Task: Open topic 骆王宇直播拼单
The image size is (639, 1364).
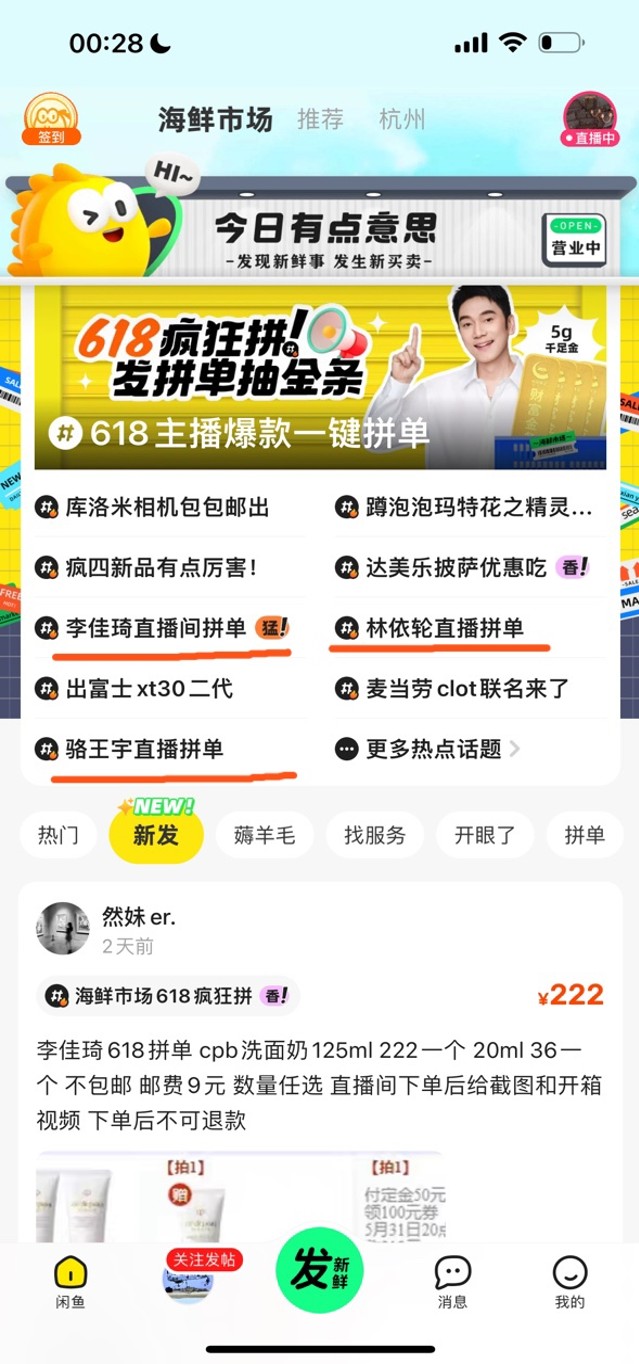Action: point(143,748)
